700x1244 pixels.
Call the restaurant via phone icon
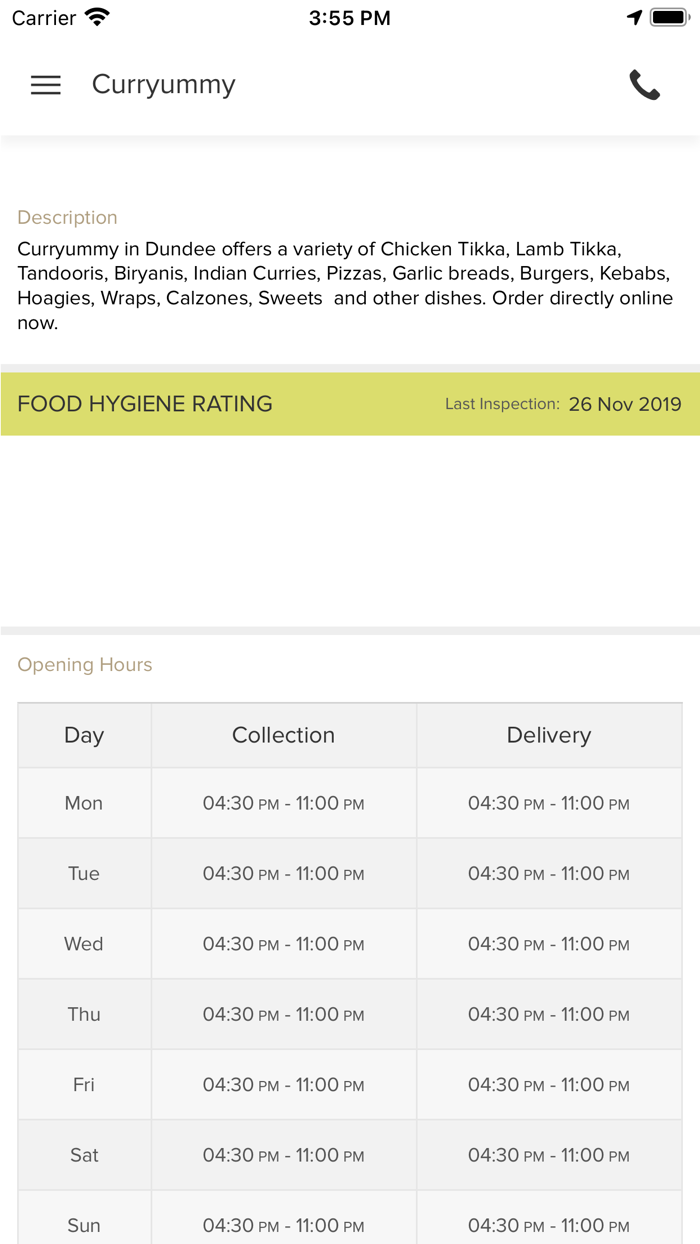[x=644, y=85]
